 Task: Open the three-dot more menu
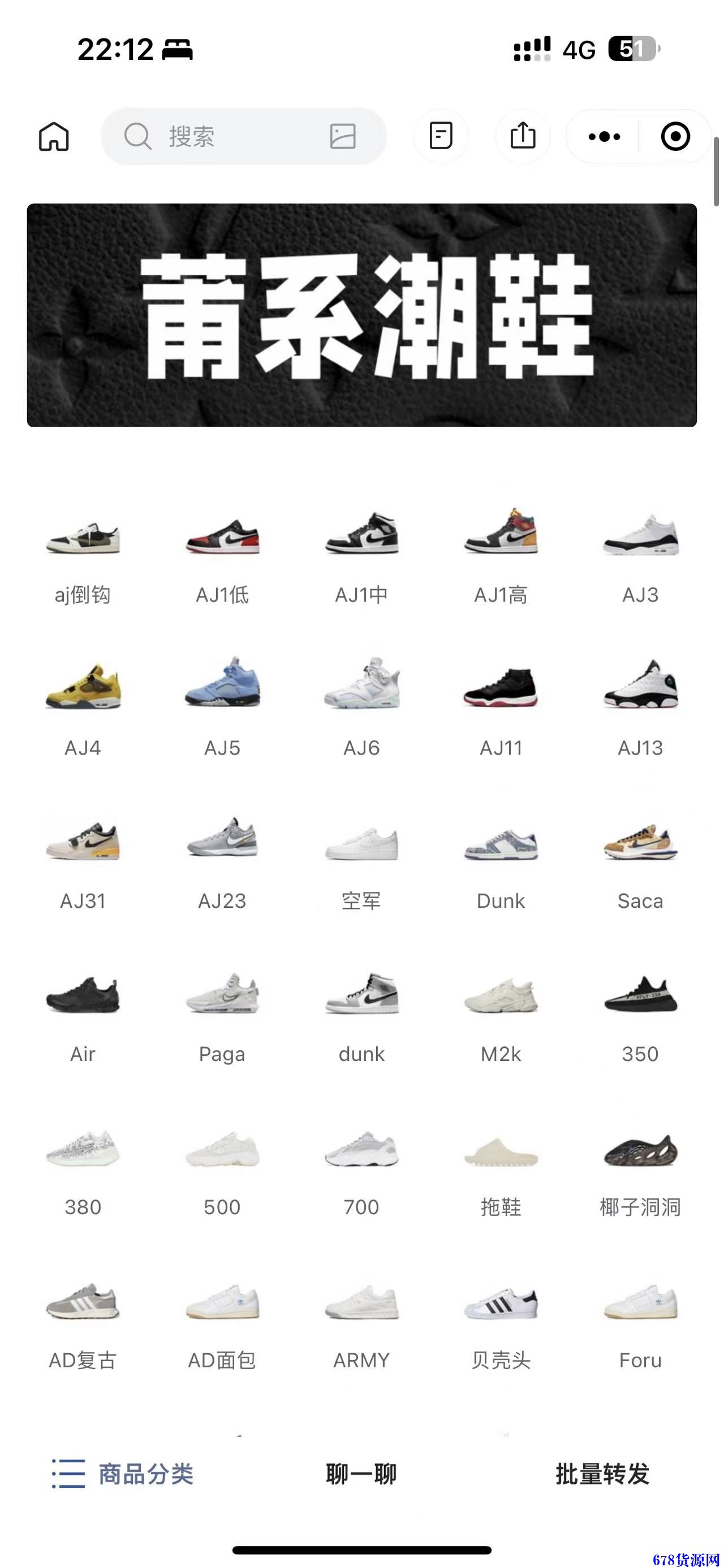pos(604,136)
